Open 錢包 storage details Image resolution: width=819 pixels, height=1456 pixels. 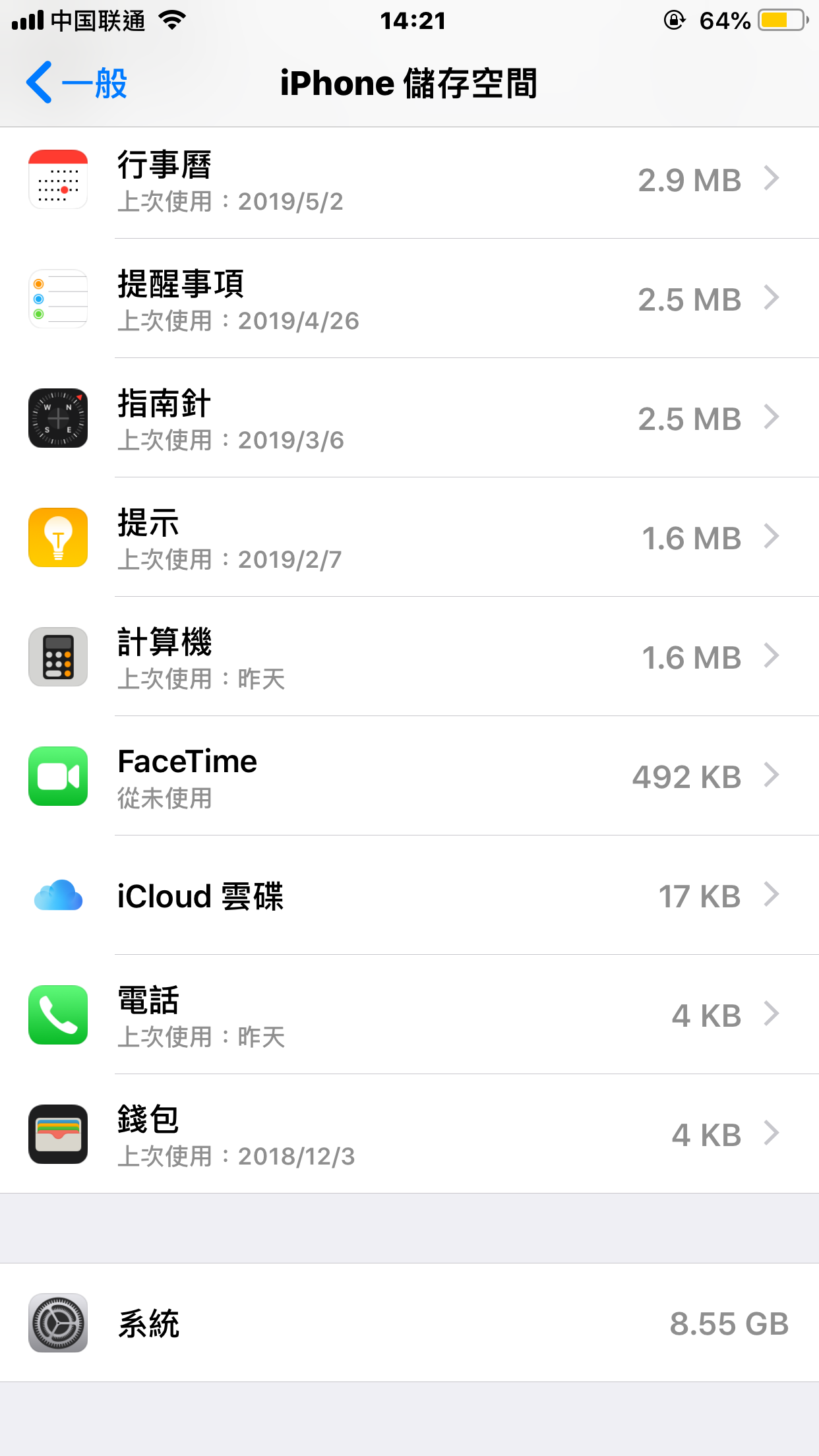coord(409,1135)
